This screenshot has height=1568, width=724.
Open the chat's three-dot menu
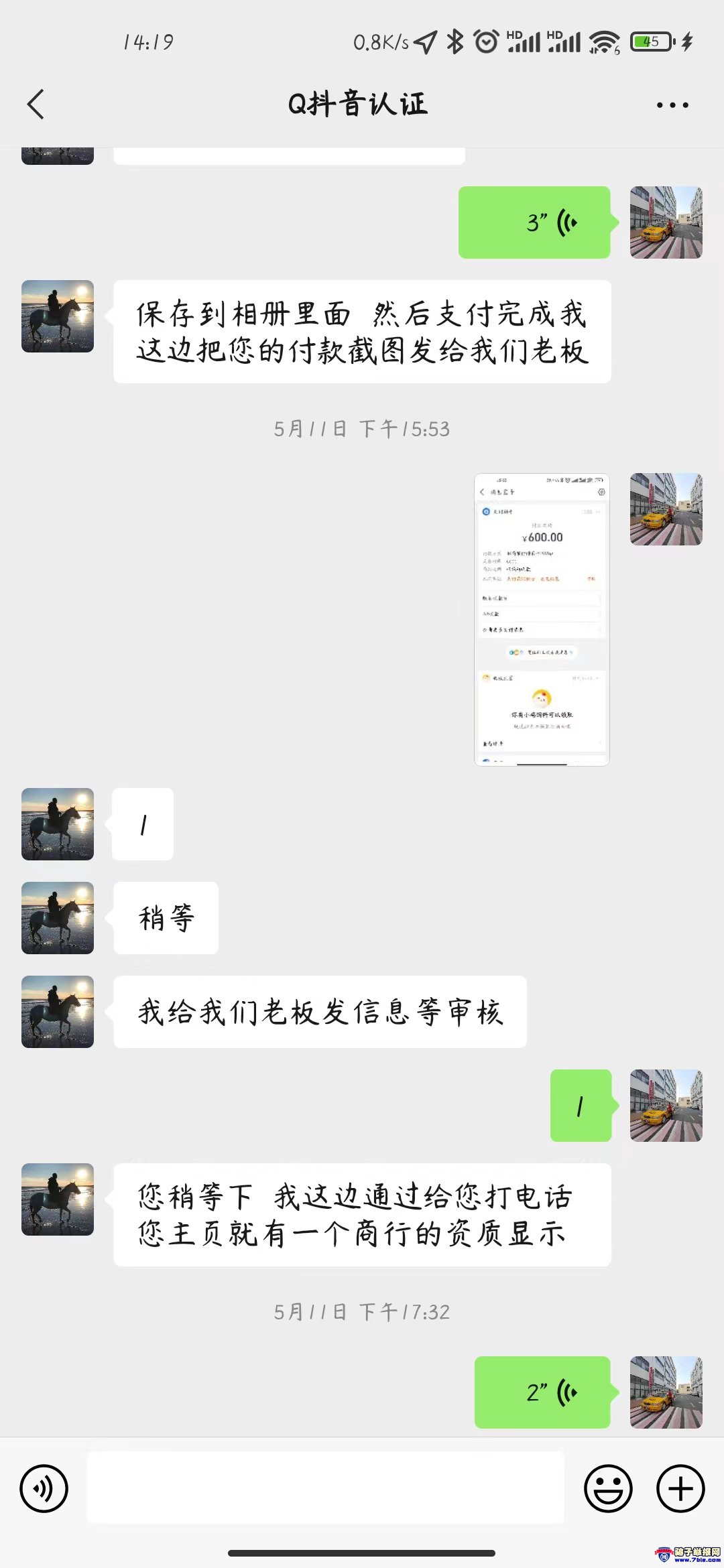[672, 105]
